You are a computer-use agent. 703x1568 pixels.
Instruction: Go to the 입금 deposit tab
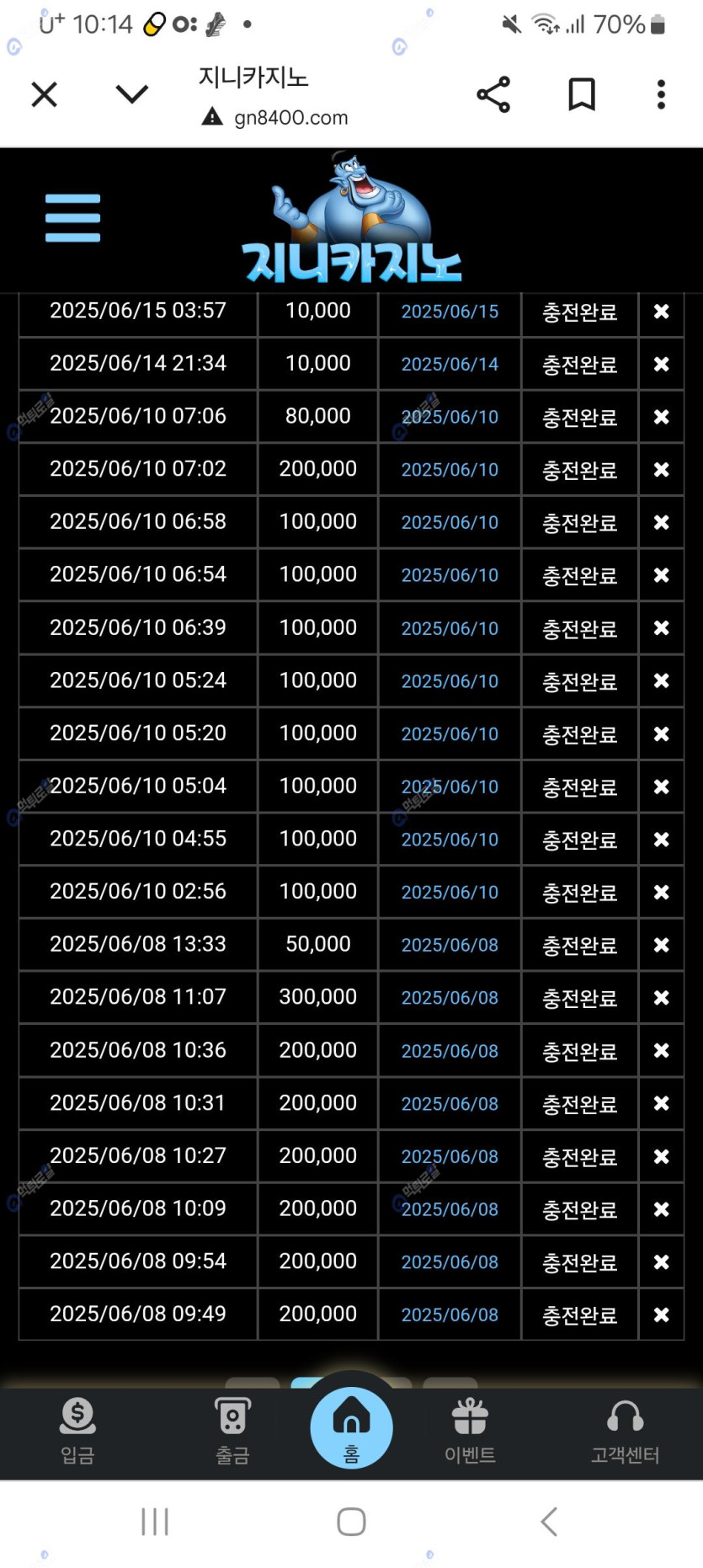[77, 1430]
